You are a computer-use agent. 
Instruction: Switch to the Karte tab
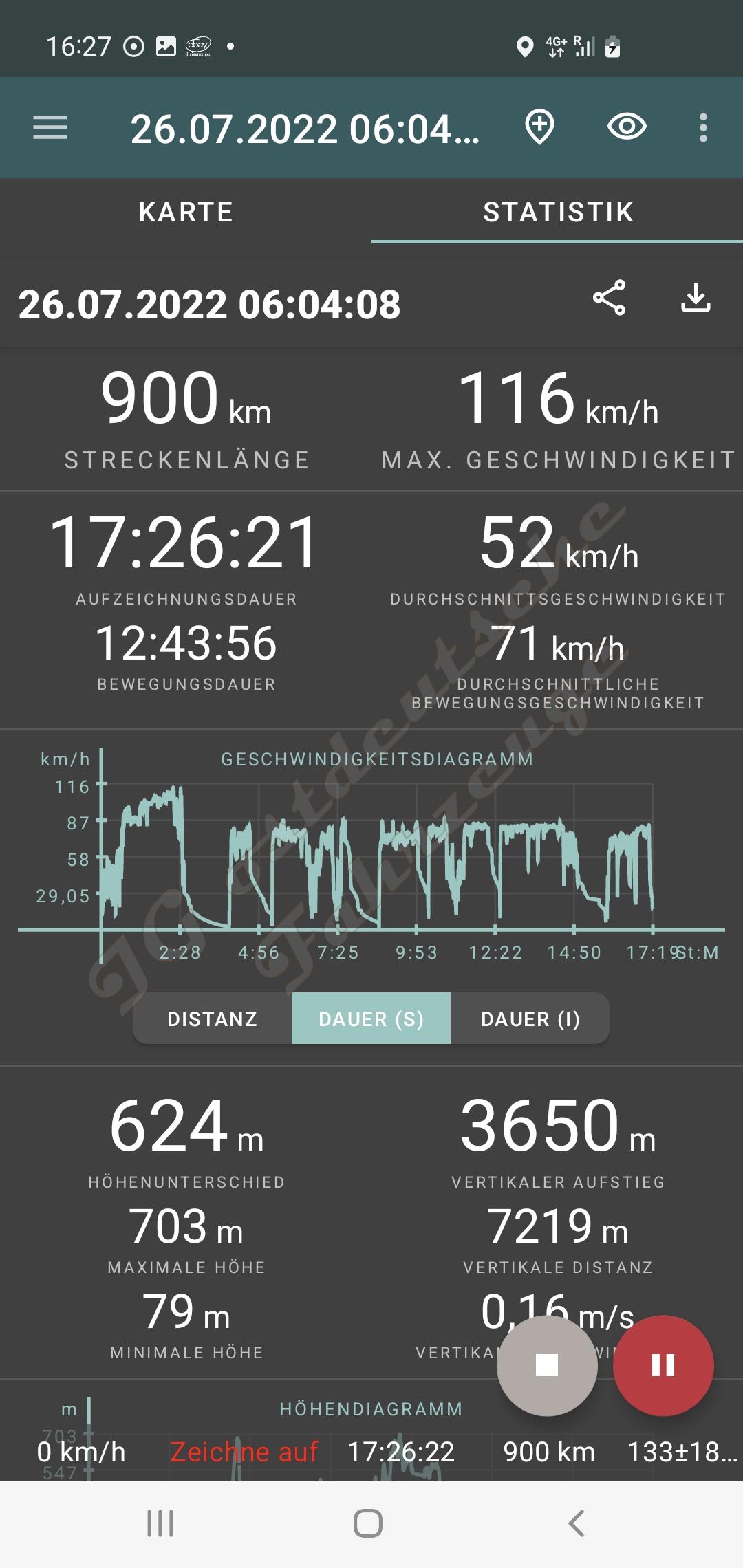click(186, 213)
